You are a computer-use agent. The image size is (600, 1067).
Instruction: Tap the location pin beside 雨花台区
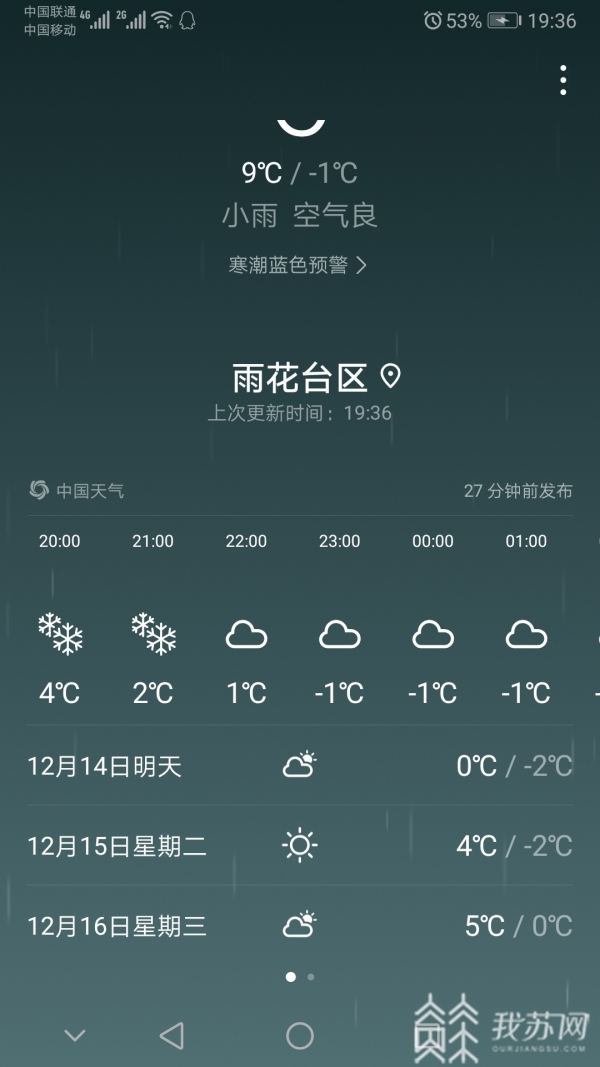point(391,377)
